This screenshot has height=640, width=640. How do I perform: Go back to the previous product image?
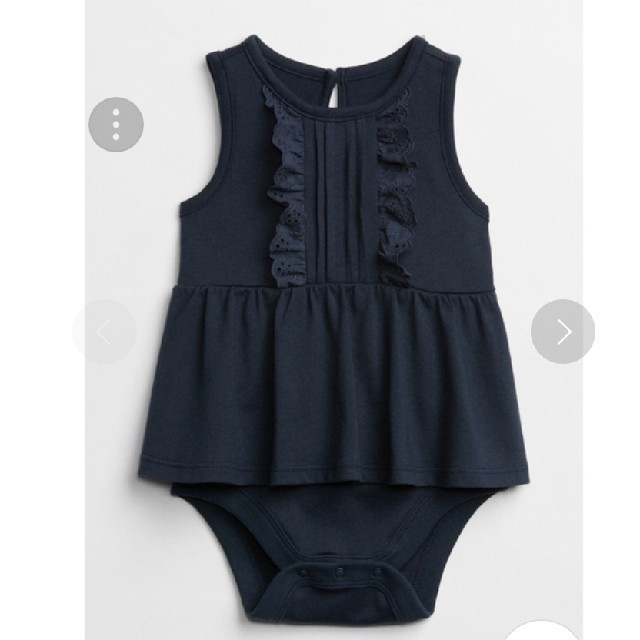[105, 331]
